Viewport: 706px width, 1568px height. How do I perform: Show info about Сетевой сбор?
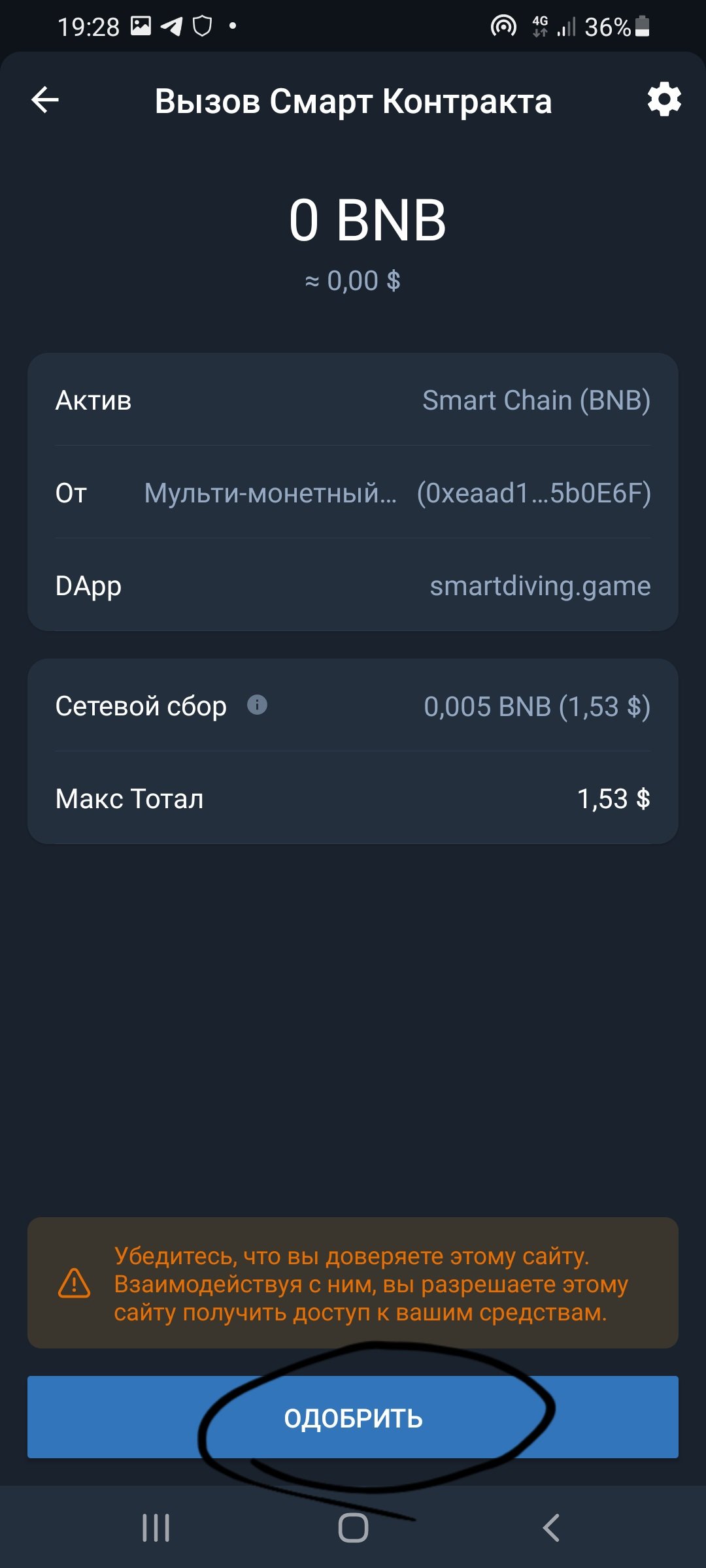tap(257, 705)
